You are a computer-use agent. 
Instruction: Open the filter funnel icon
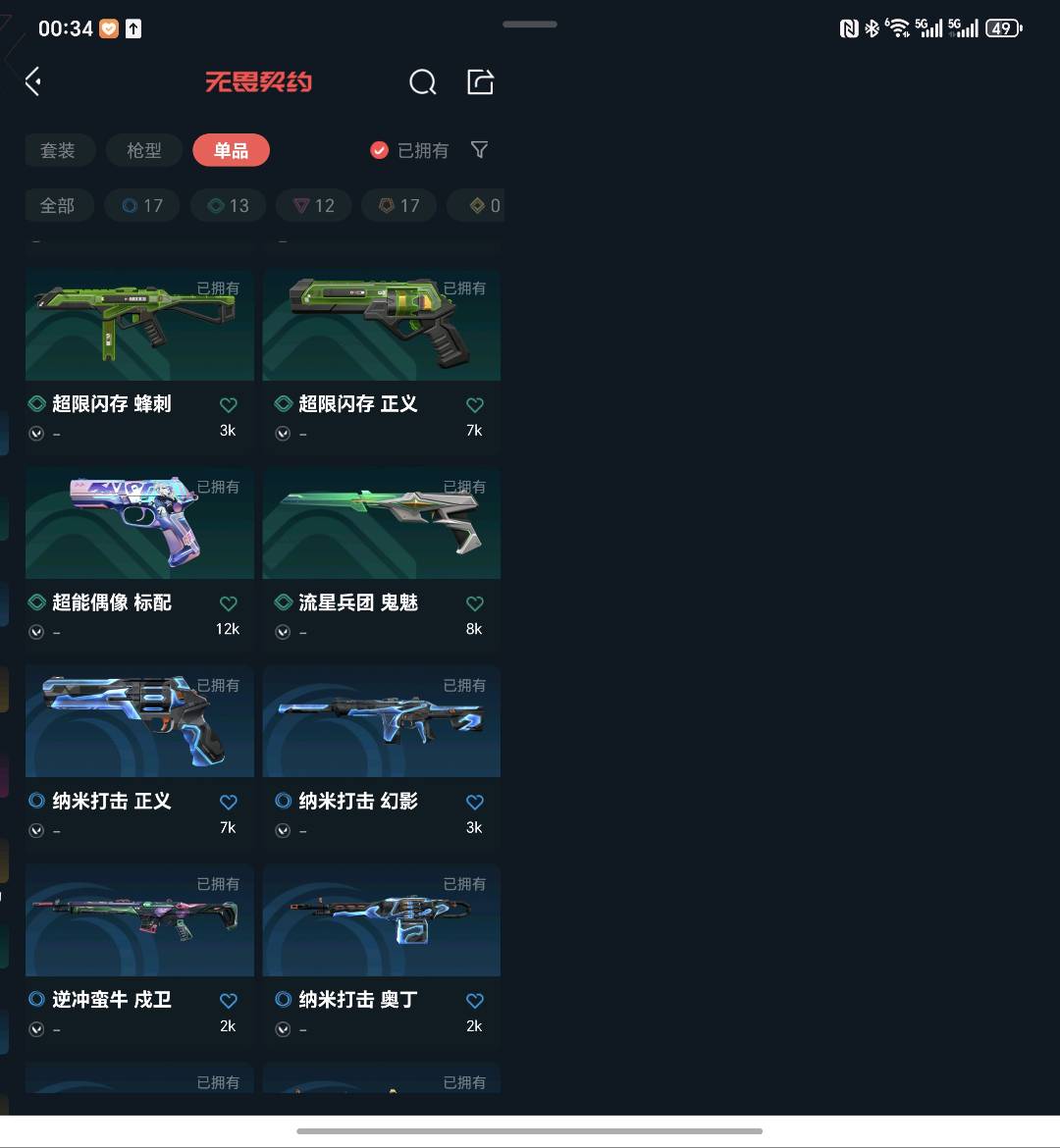pyautogui.click(x=479, y=150)
